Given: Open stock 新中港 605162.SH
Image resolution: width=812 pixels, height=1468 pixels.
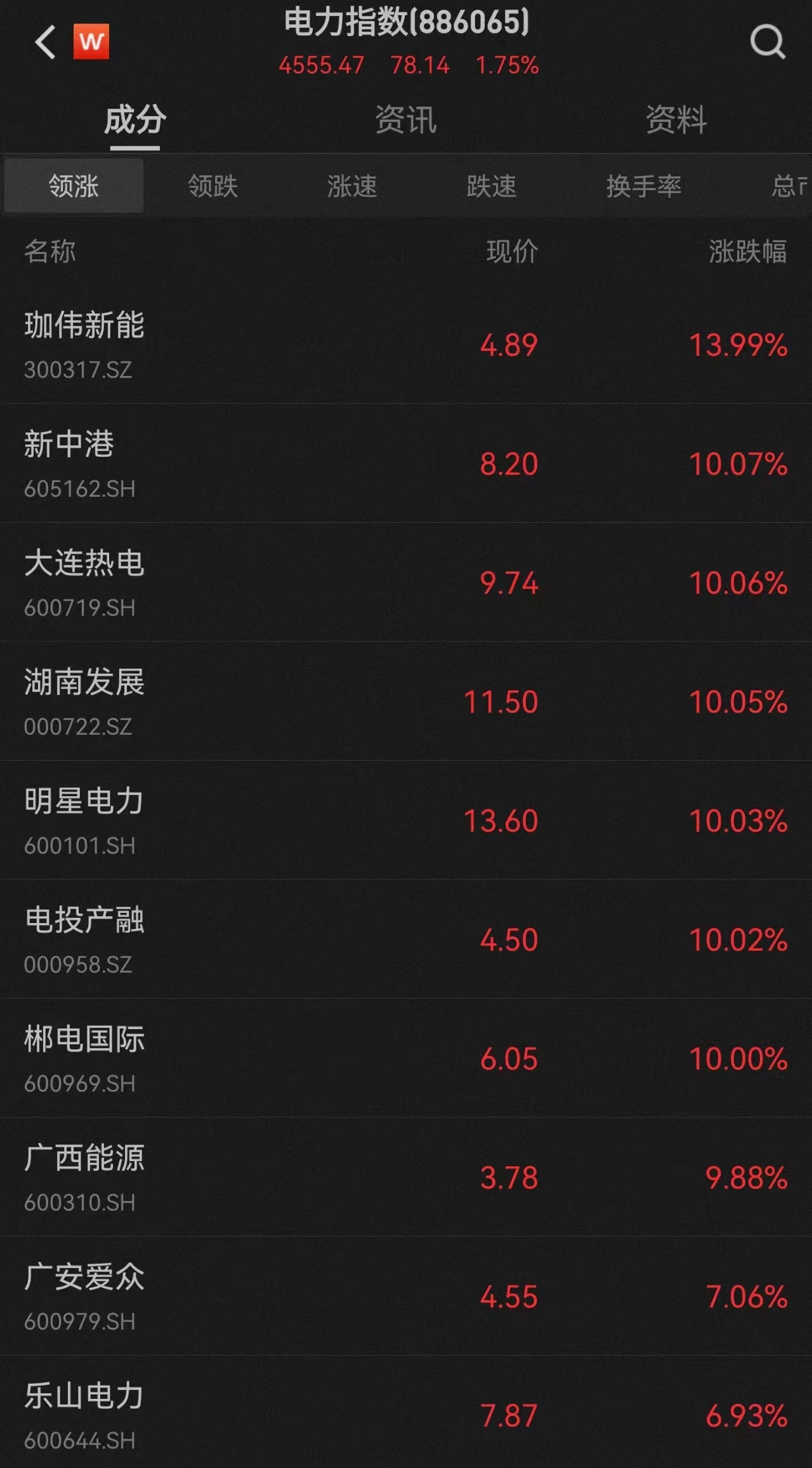Looking at the screenshot, I should click(406, 463).
